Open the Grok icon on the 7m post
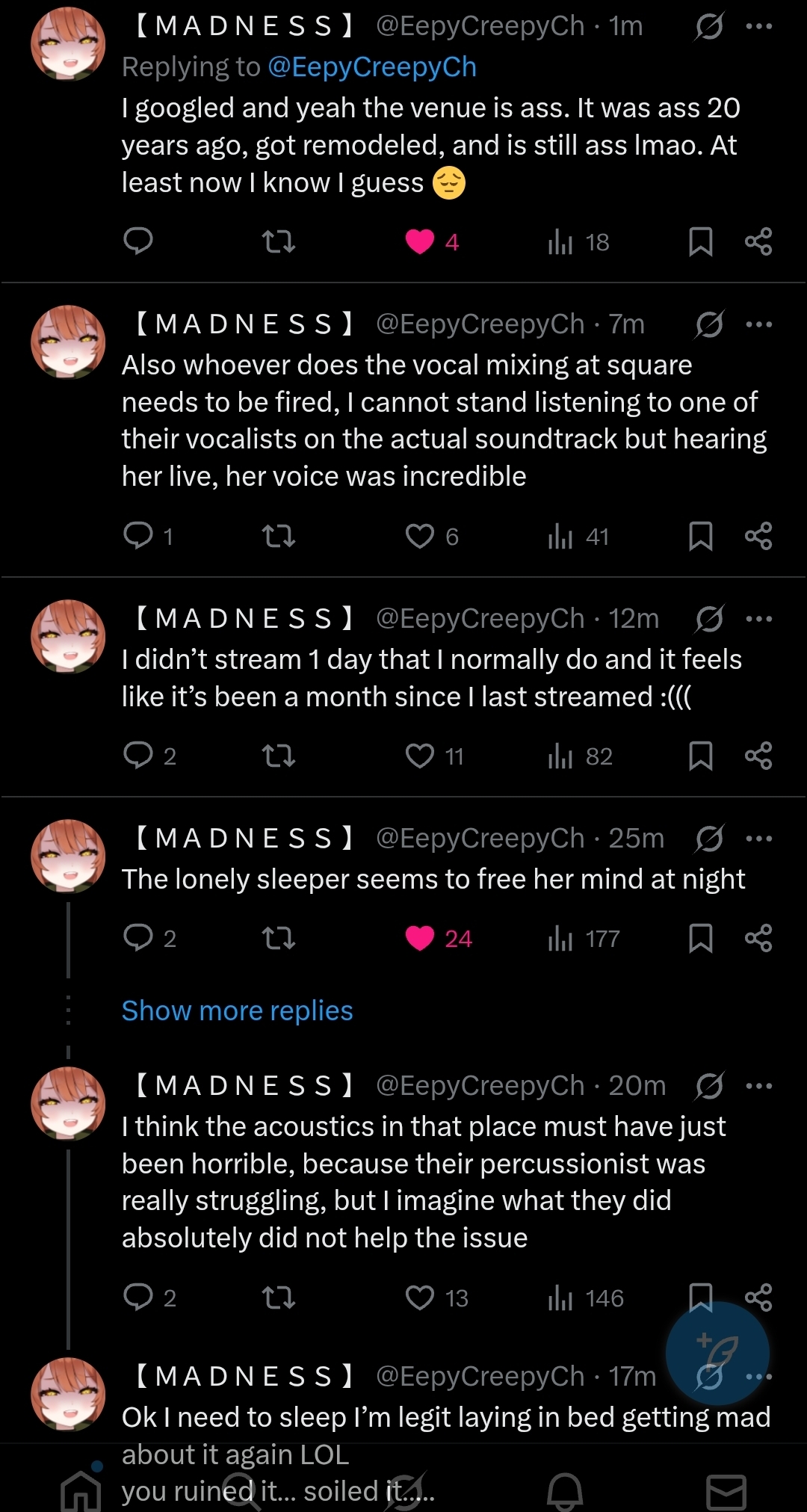 tap(708, 324)
